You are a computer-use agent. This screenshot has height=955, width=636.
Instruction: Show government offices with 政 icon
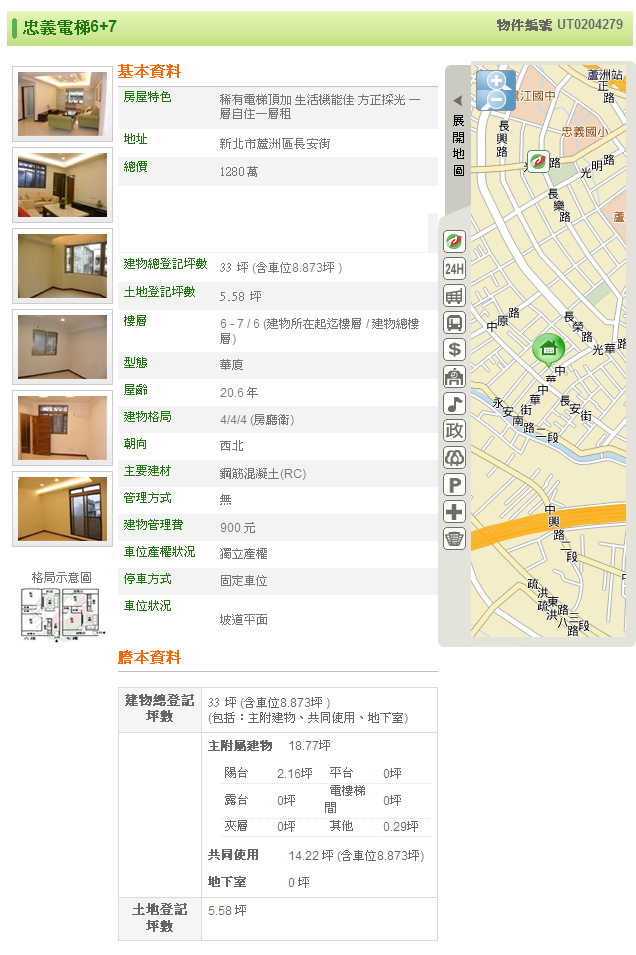(x=455, y=431)
